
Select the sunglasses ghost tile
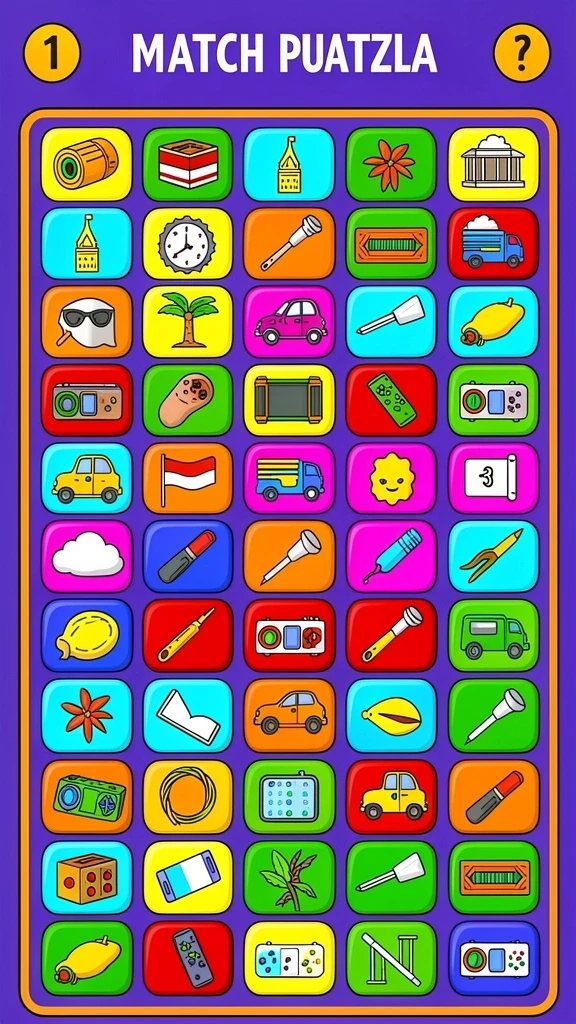tap(87, 321)
